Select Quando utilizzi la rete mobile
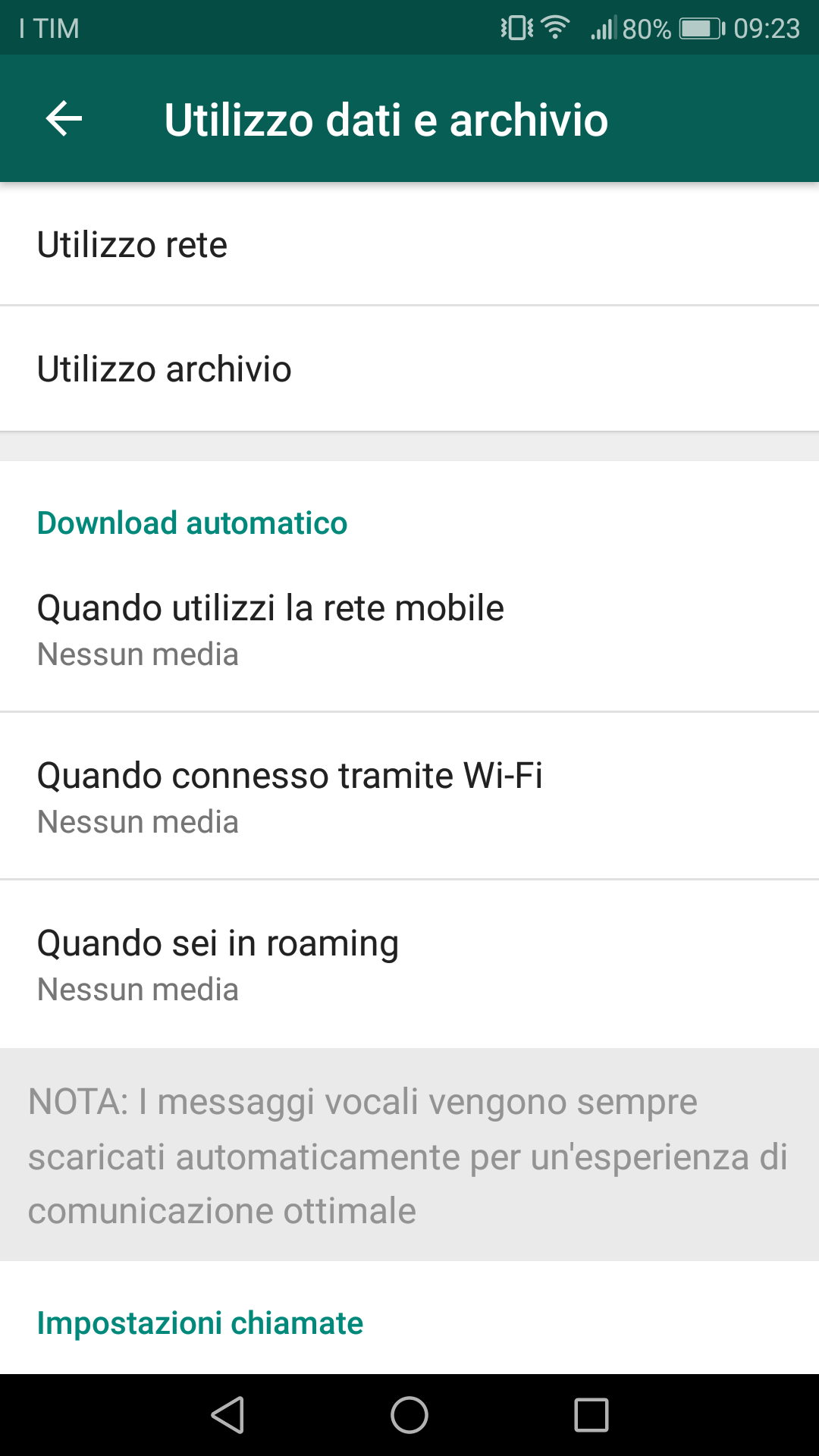This screenshot has height=1456, width=819. coord(409,629)
